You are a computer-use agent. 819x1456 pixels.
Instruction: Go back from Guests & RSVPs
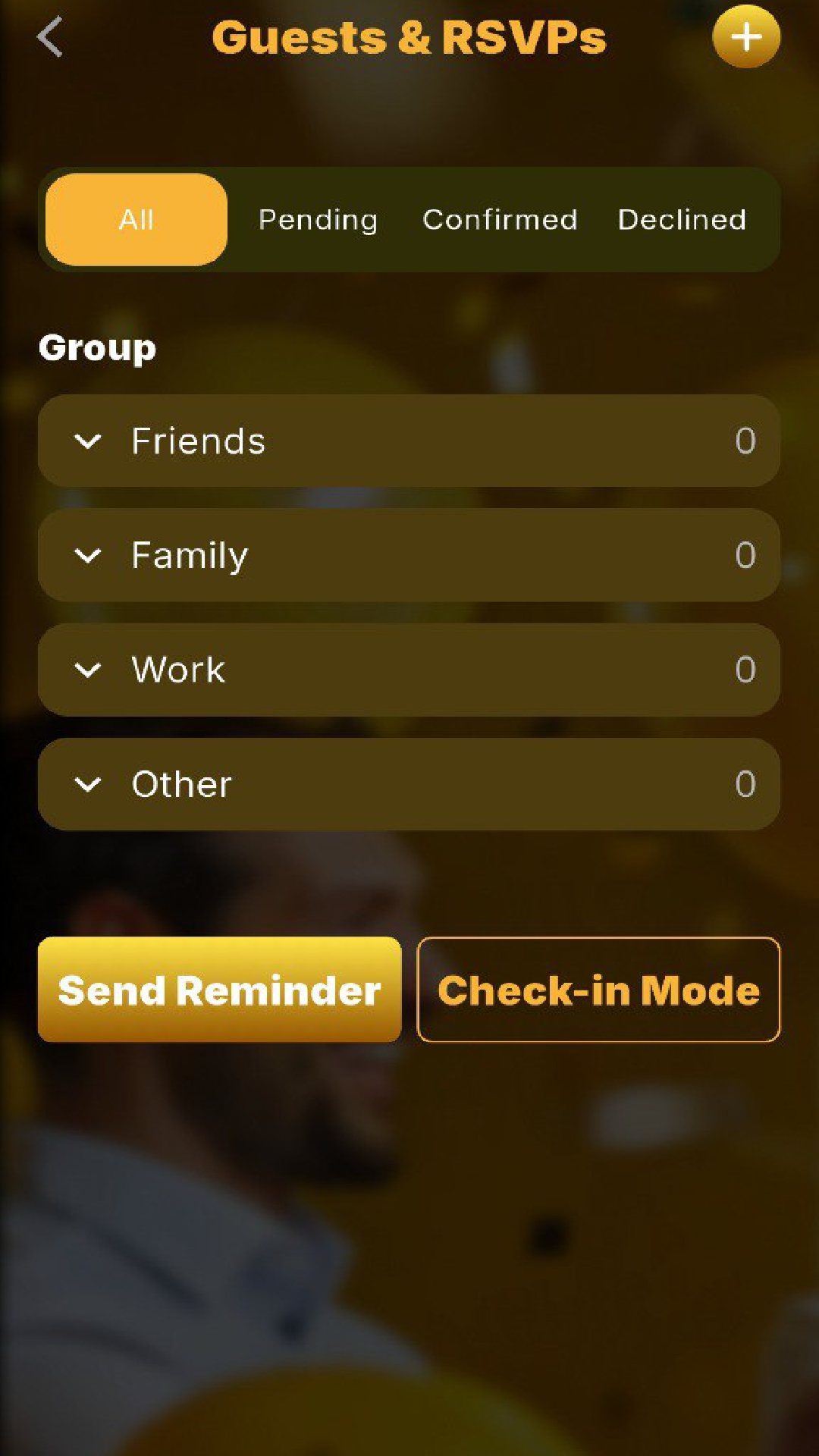(x=50, y=37)
